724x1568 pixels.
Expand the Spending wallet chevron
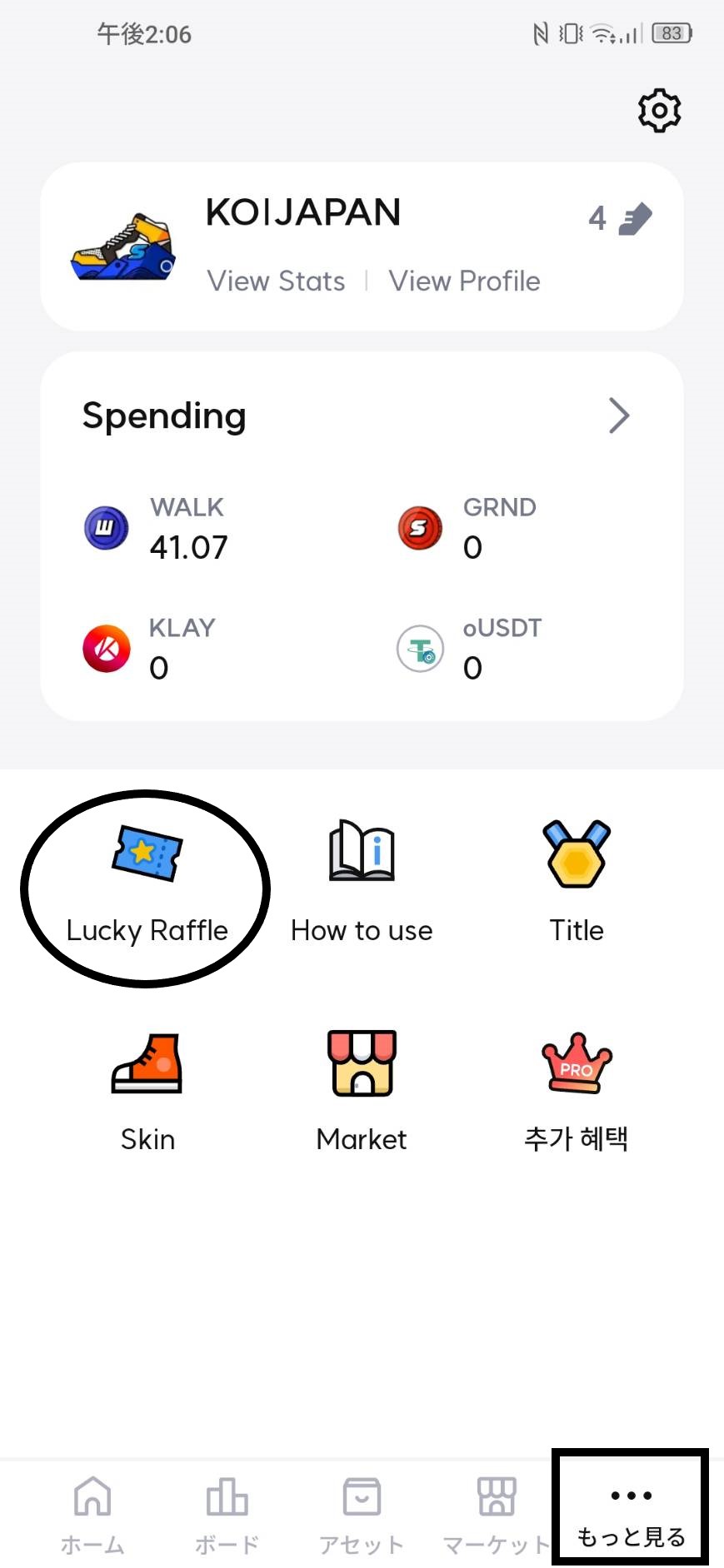pos(618,416)
